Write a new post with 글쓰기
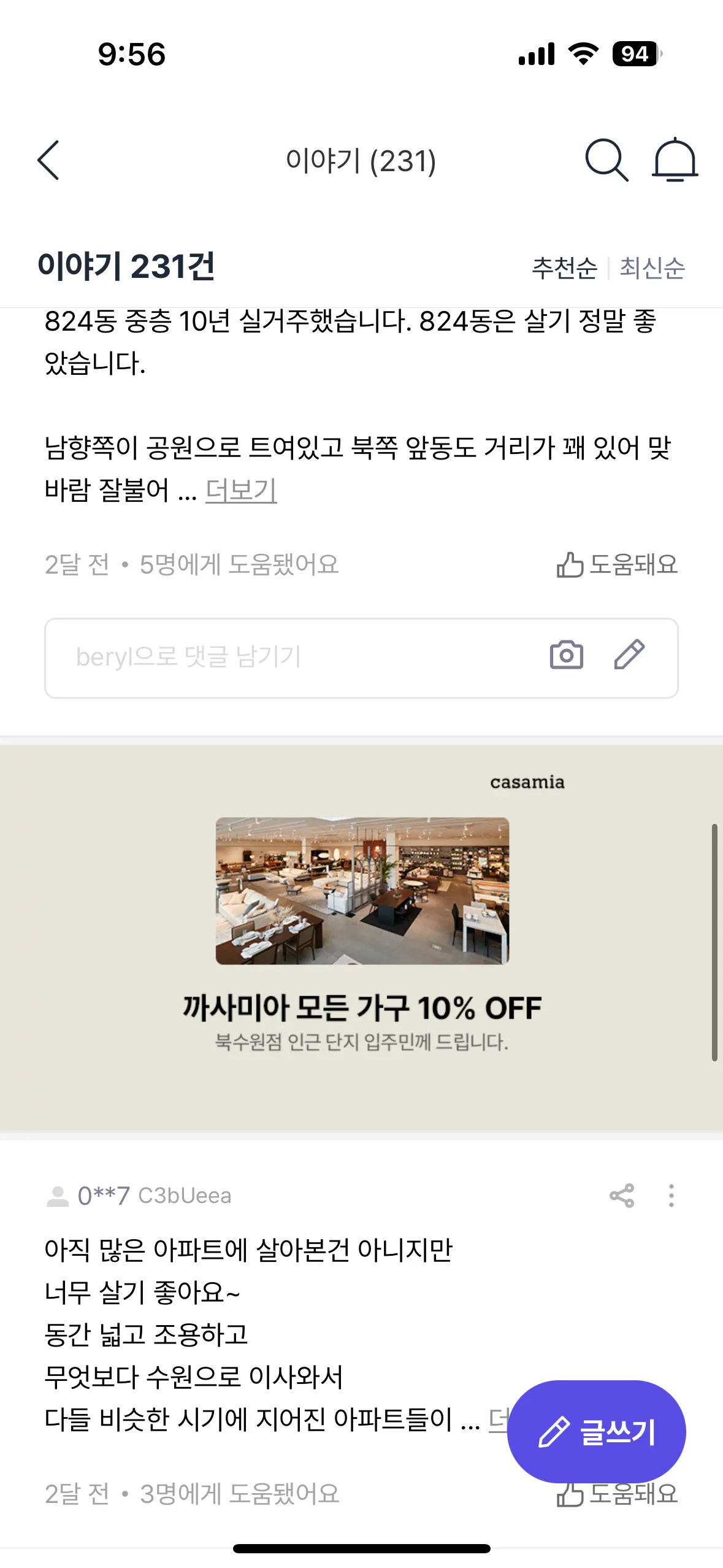723x1568 pixels. click(596, 1432)
